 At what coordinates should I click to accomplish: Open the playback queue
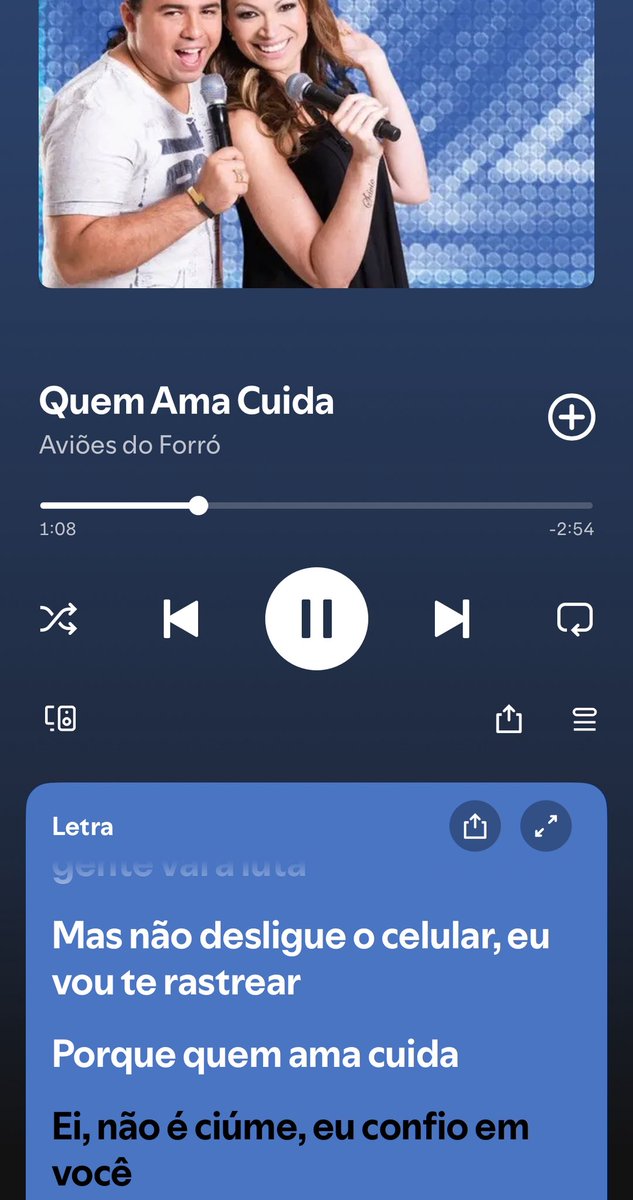[x=584, y=718]
